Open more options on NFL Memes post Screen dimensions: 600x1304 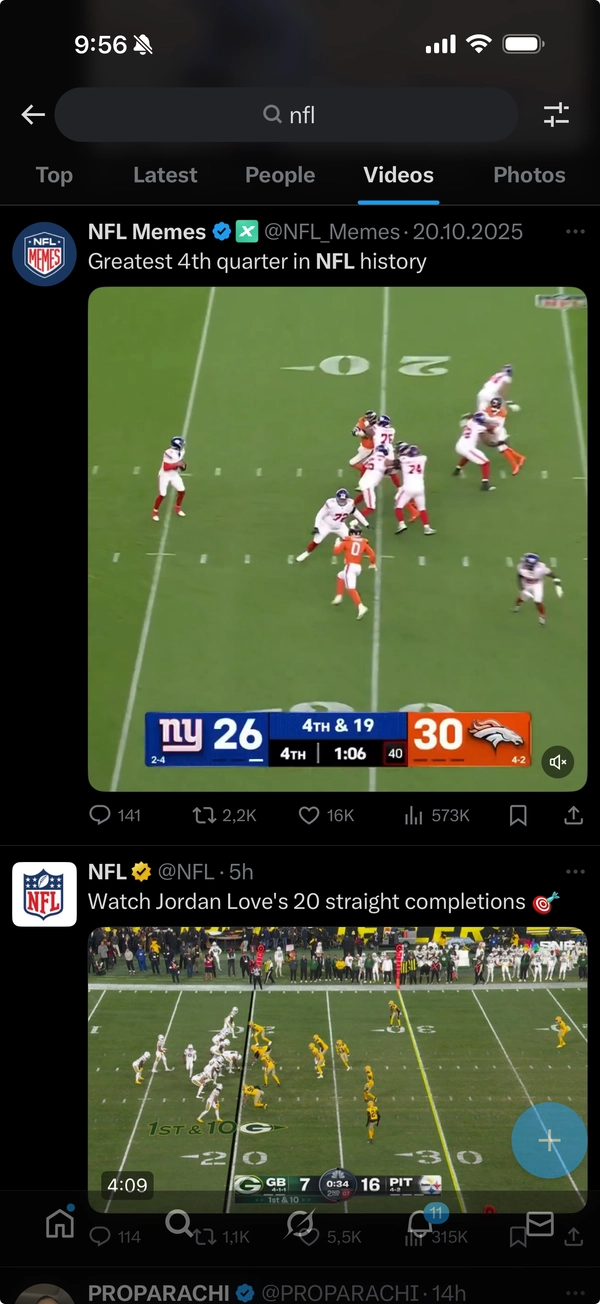(574, 232)
